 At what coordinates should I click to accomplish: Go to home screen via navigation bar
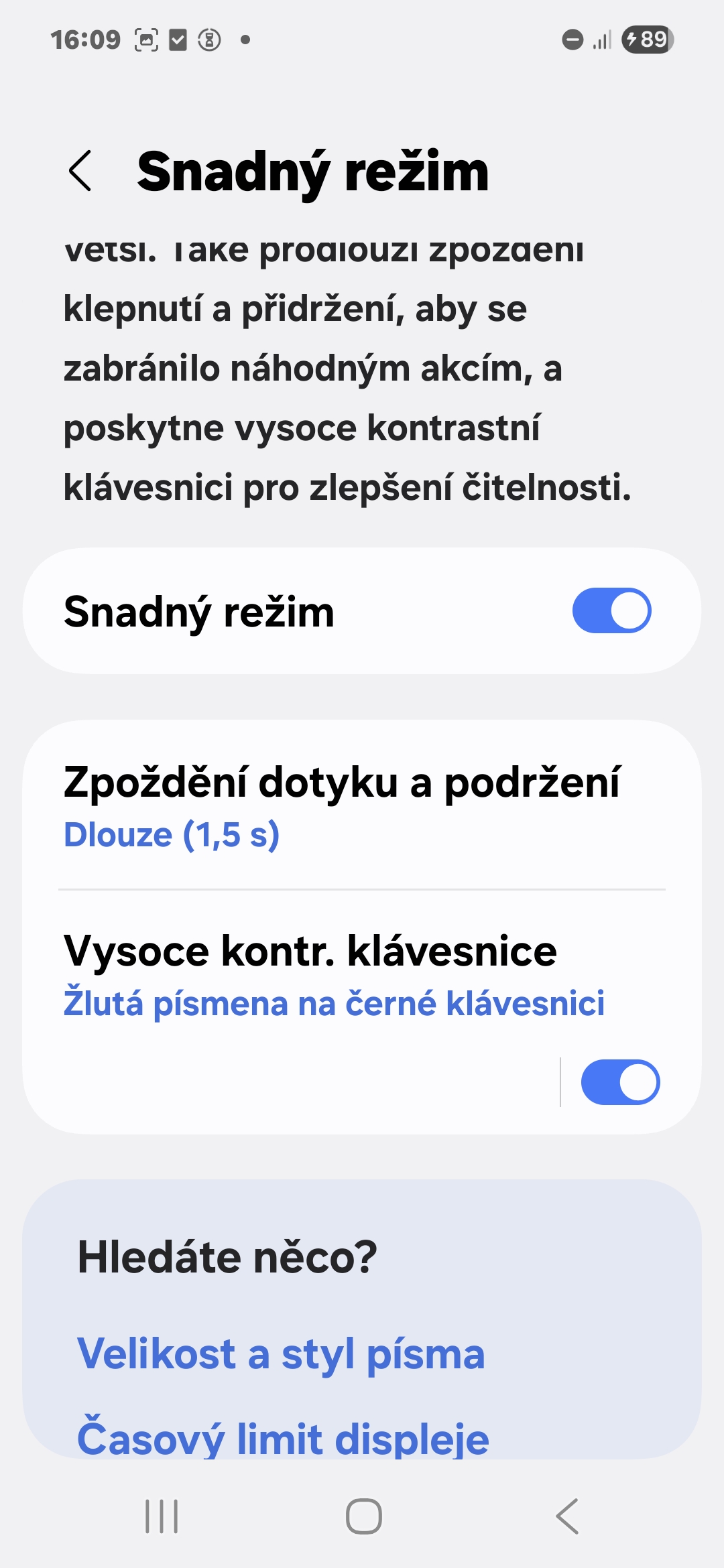[363, 1516]
